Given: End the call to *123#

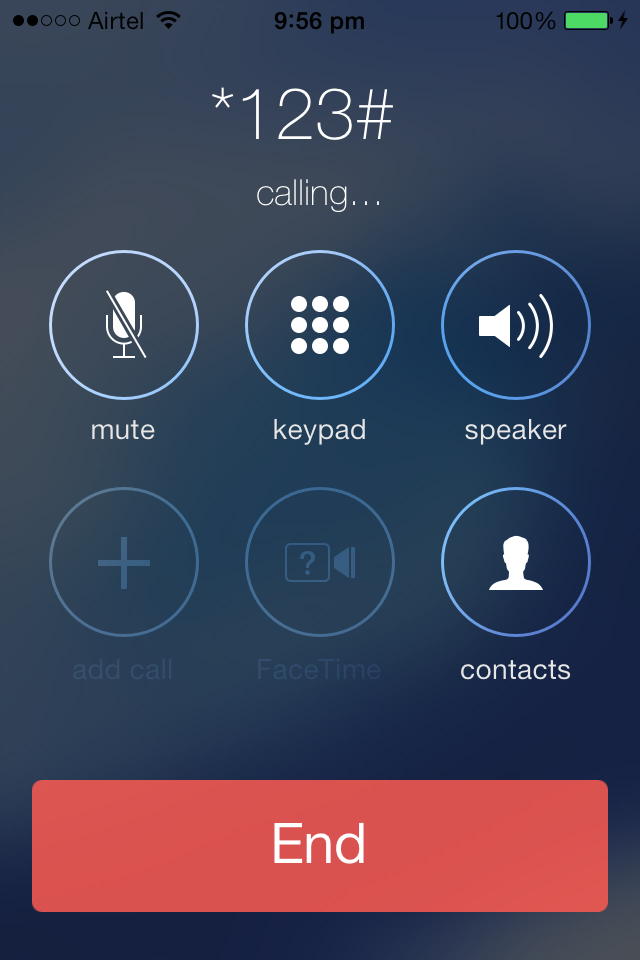Looking at the screenshot, I should click(320, 845).
